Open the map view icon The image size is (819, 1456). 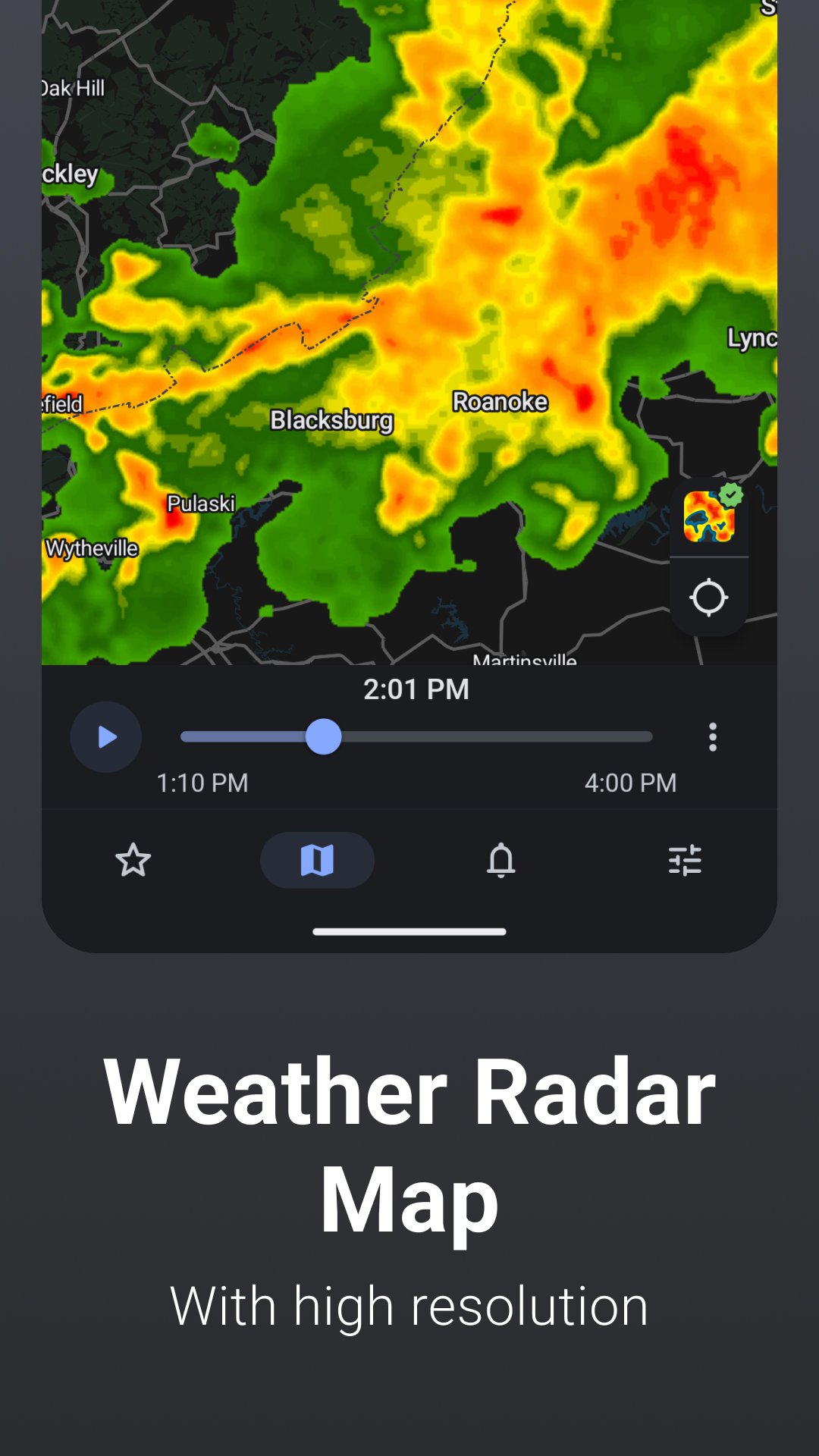(x=317, y=858)
